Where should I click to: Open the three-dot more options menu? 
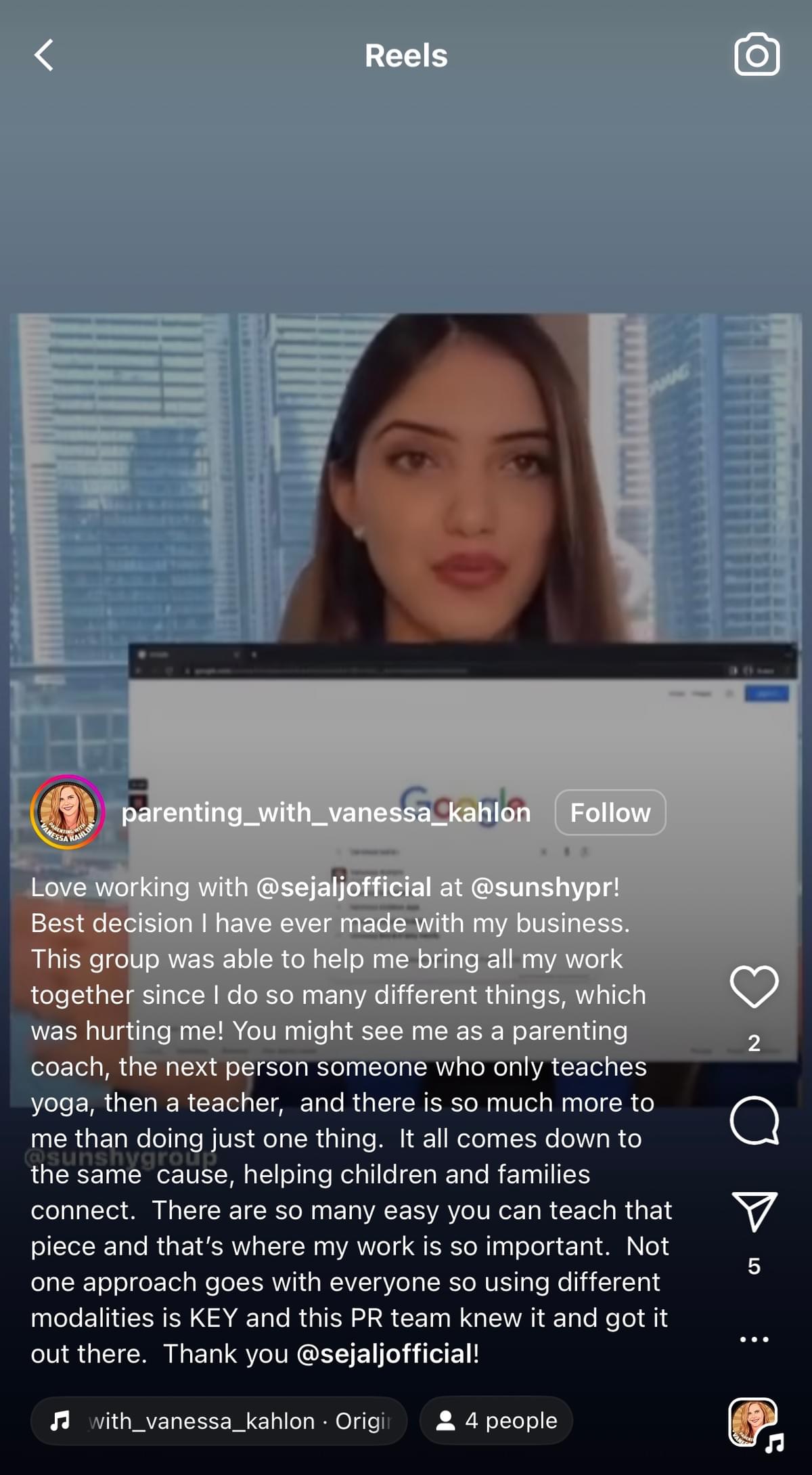click(754, 1339)
